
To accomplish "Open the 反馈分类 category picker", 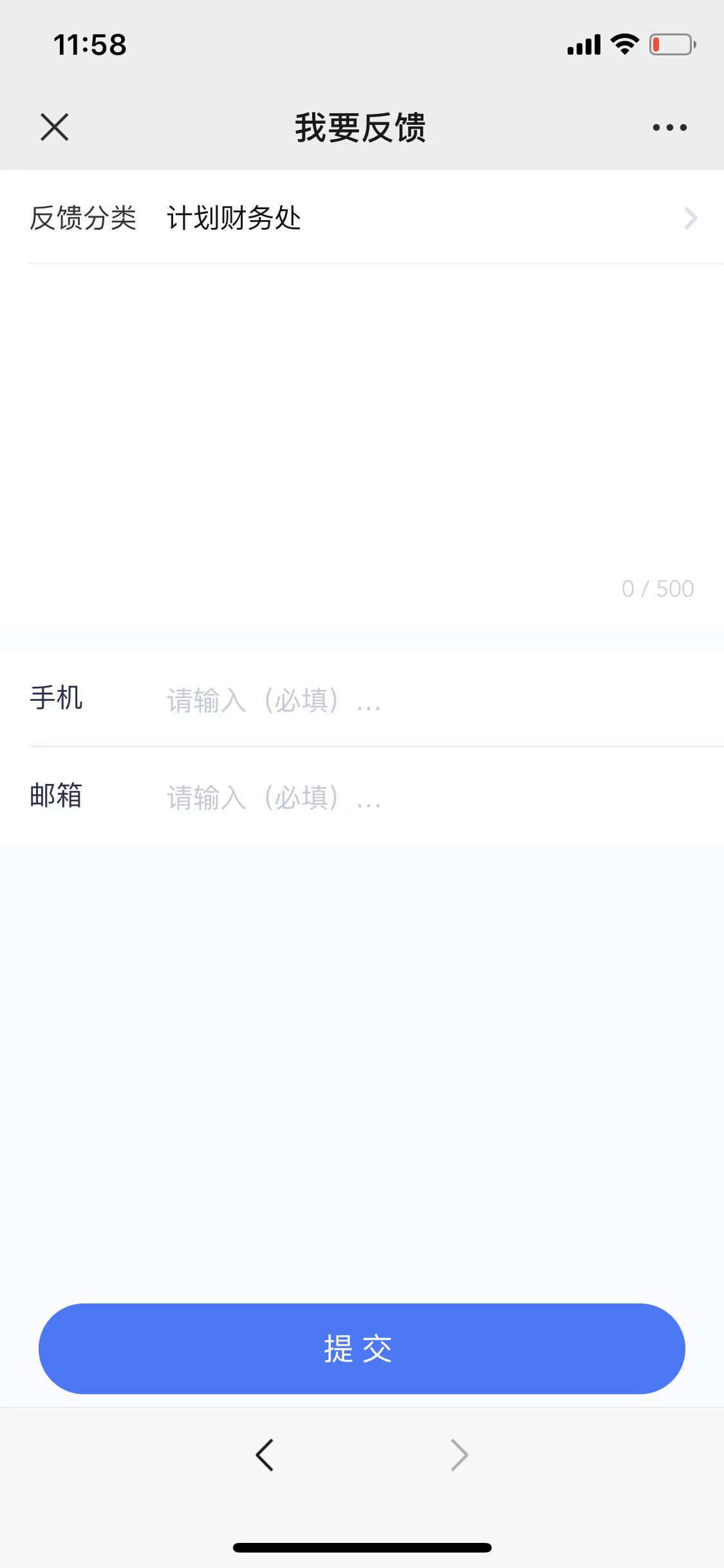I will click(x=362, y=218).
